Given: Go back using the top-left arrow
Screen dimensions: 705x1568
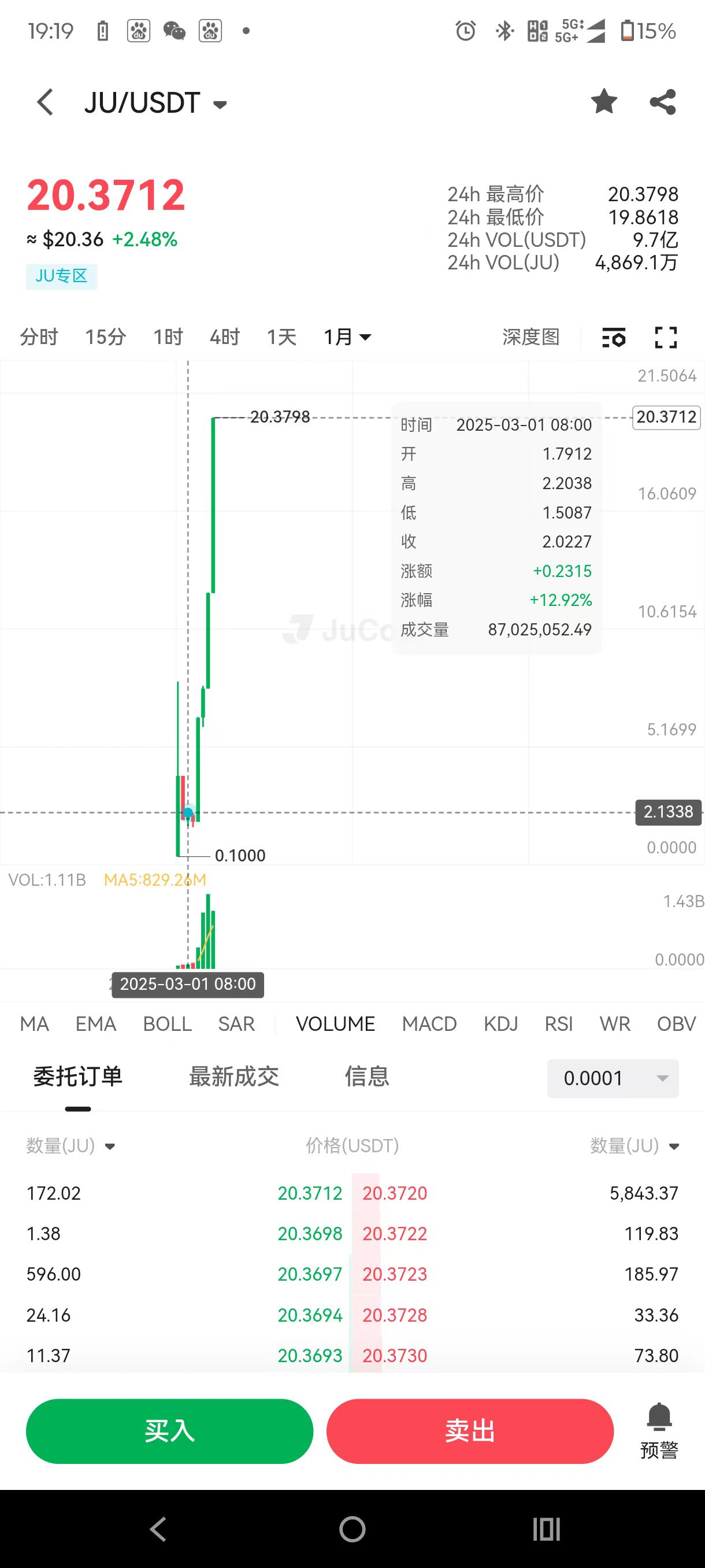Looking at the screenshot, I should [46, 102].
